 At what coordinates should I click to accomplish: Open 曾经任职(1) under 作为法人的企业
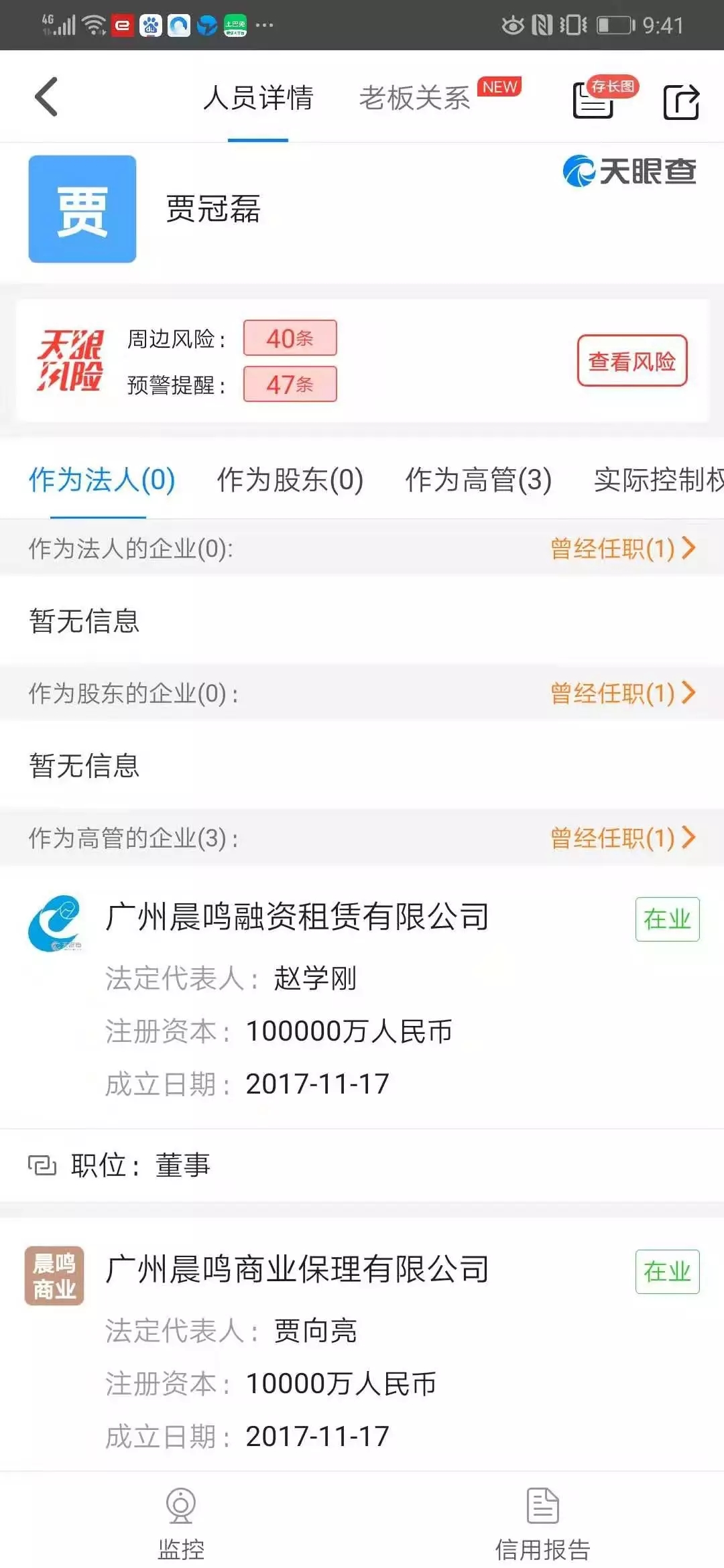622,548
